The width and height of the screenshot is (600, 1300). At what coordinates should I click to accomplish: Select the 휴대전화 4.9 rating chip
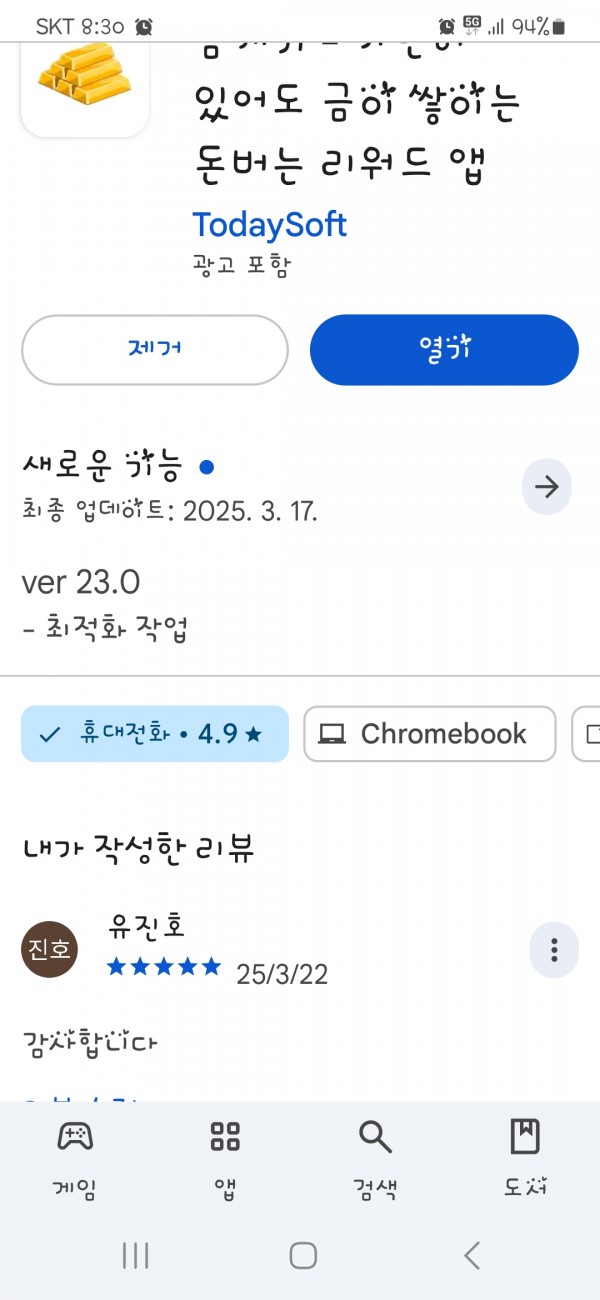pos(155,734)
